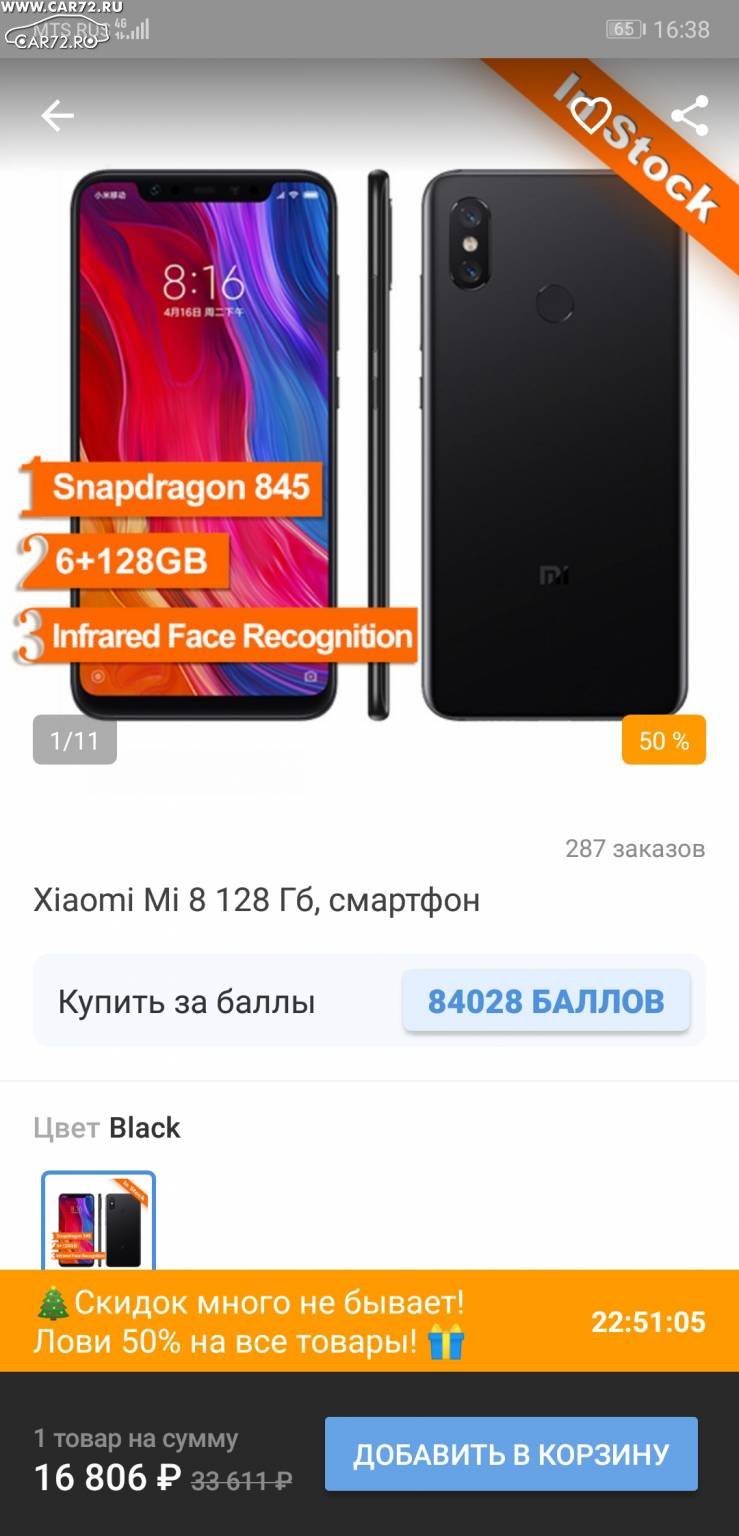Open the 50% discount promo banner
Screen dimensions: 739x1536
(369, 1321)
